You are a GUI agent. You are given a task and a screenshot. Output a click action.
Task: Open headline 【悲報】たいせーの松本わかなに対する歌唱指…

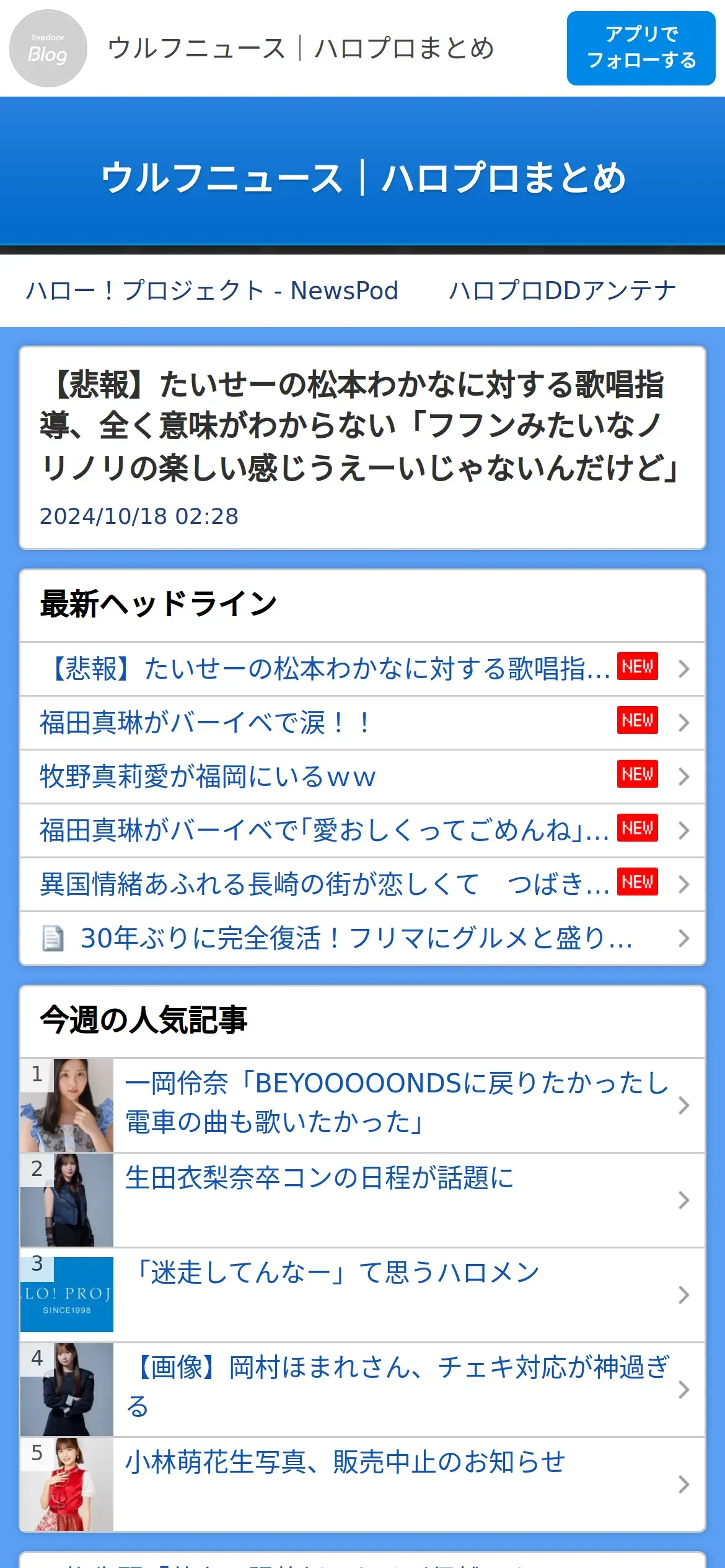[362, 669]
